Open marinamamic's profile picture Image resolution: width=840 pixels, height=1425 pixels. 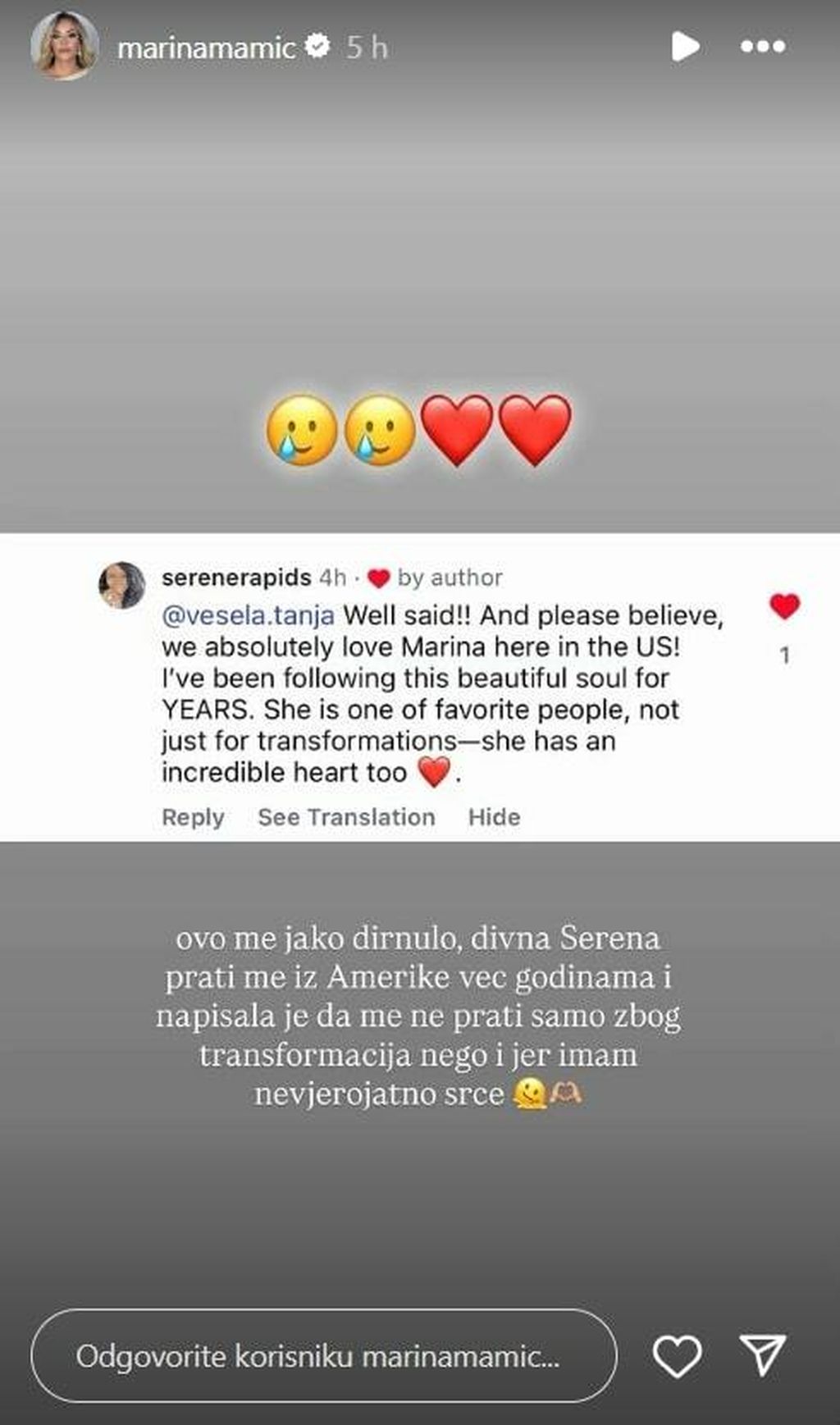coord(64,47)
